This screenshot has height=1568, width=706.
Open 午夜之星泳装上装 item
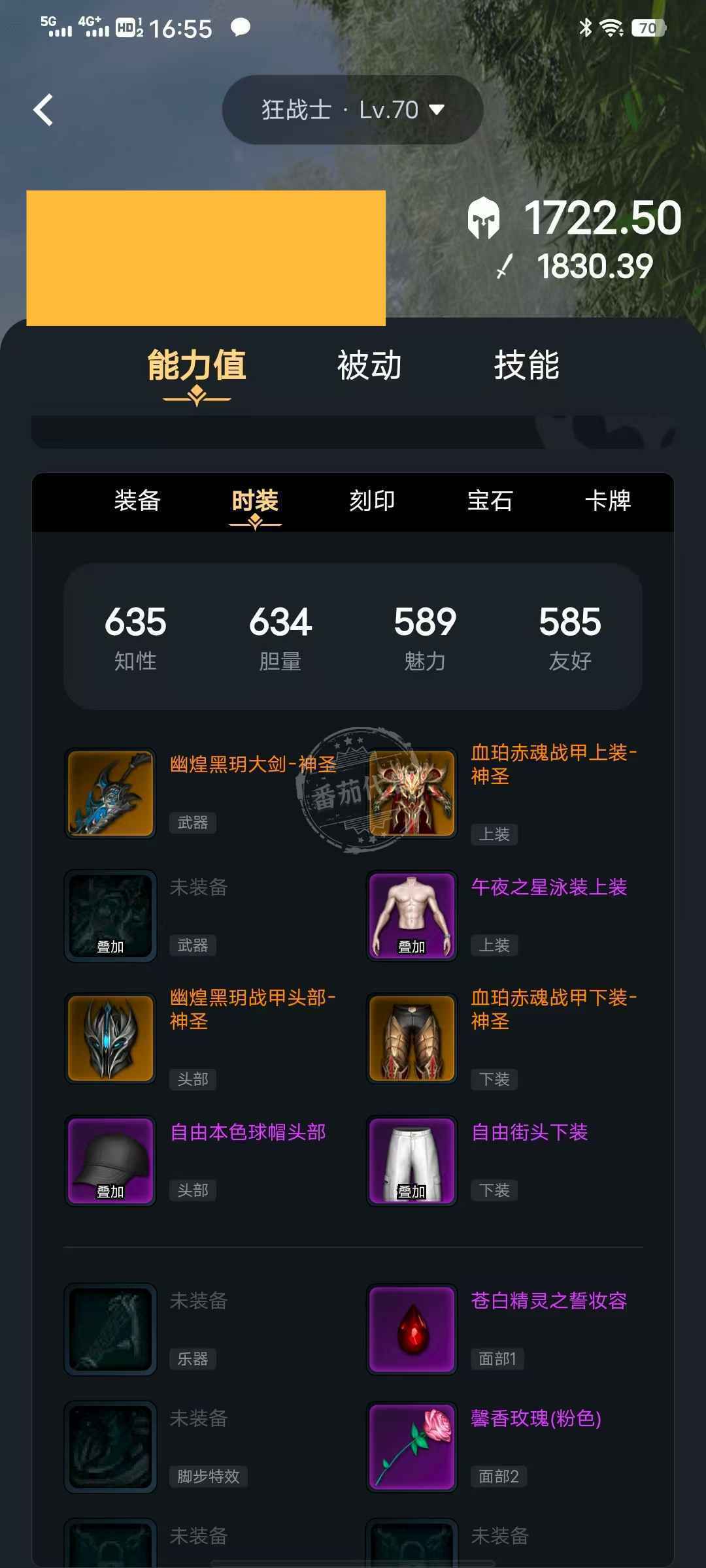pos(412,915)
